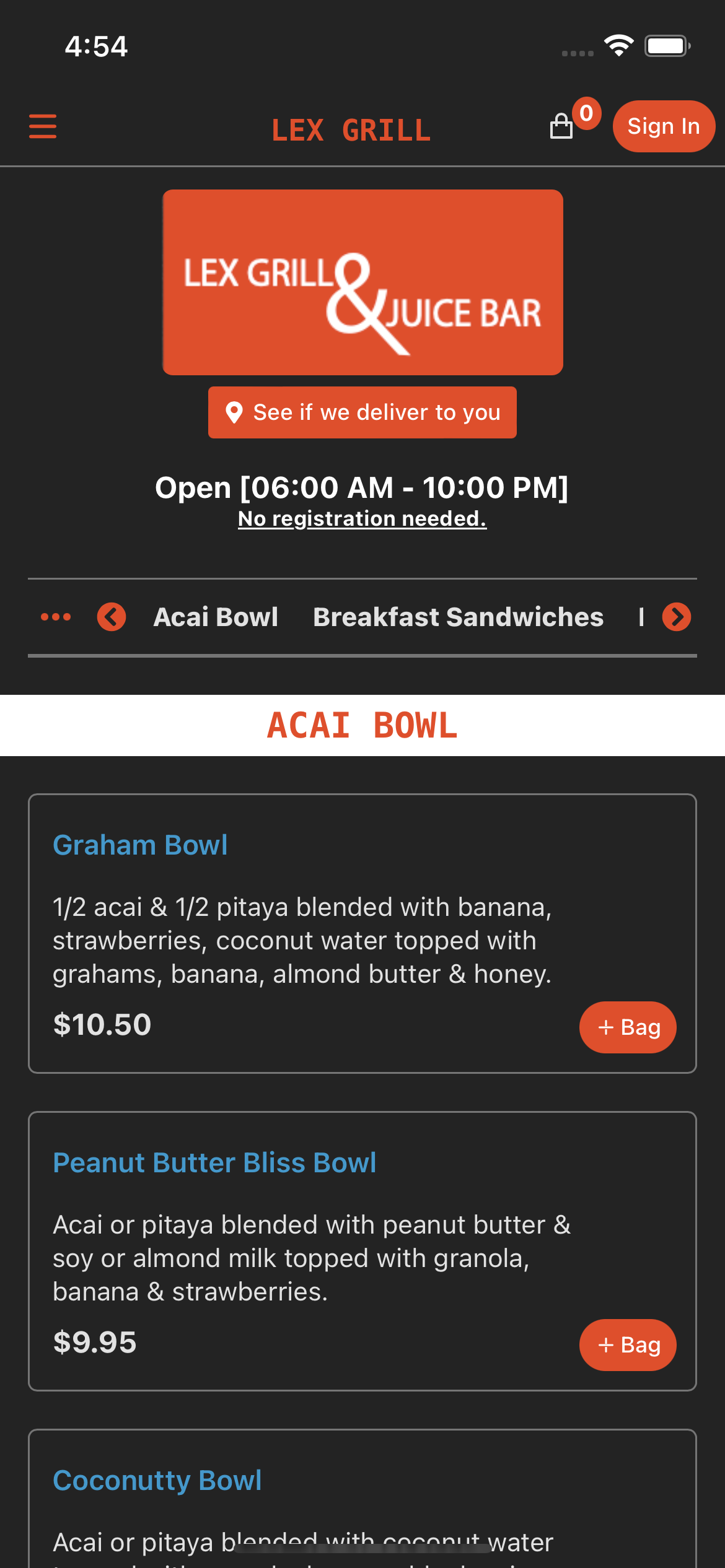Open the Graham Bowl item

click(x=140, y=845)
